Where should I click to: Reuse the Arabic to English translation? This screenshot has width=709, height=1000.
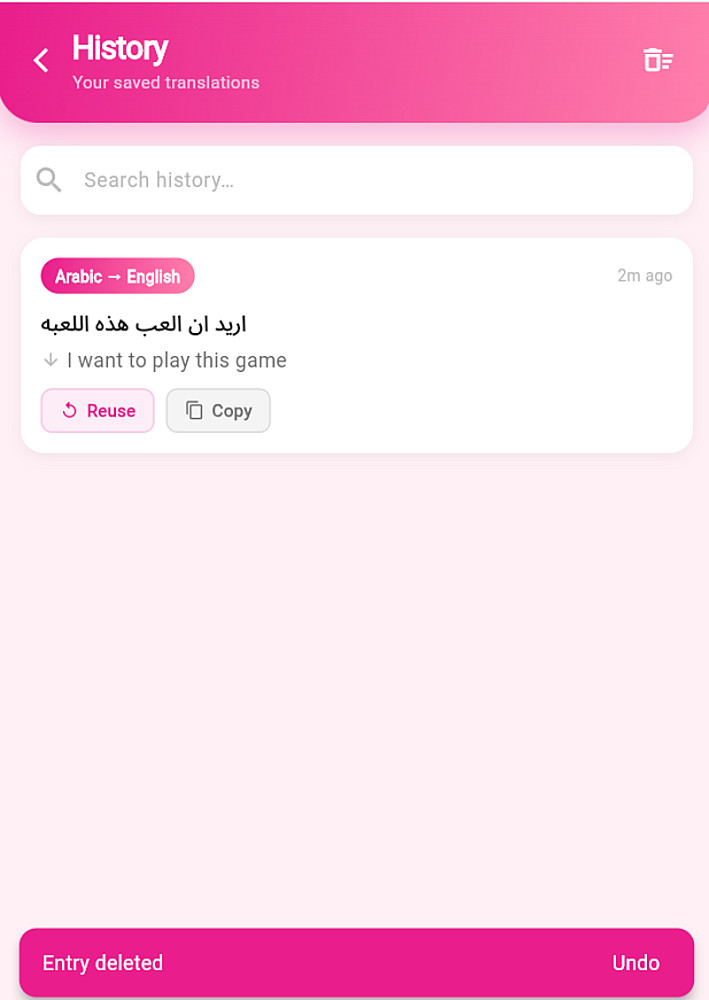98,411
